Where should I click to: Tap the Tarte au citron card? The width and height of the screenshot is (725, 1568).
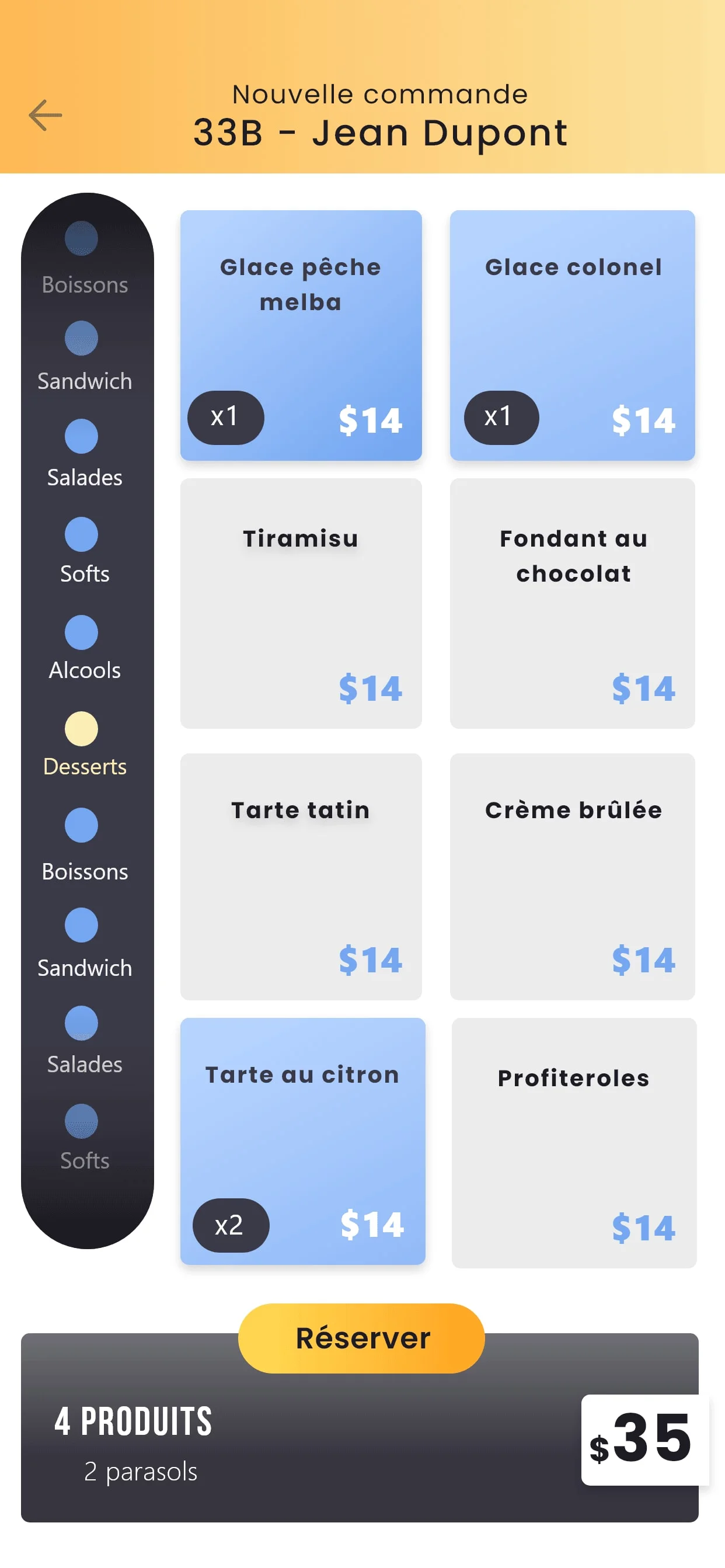click(302, 1139)
